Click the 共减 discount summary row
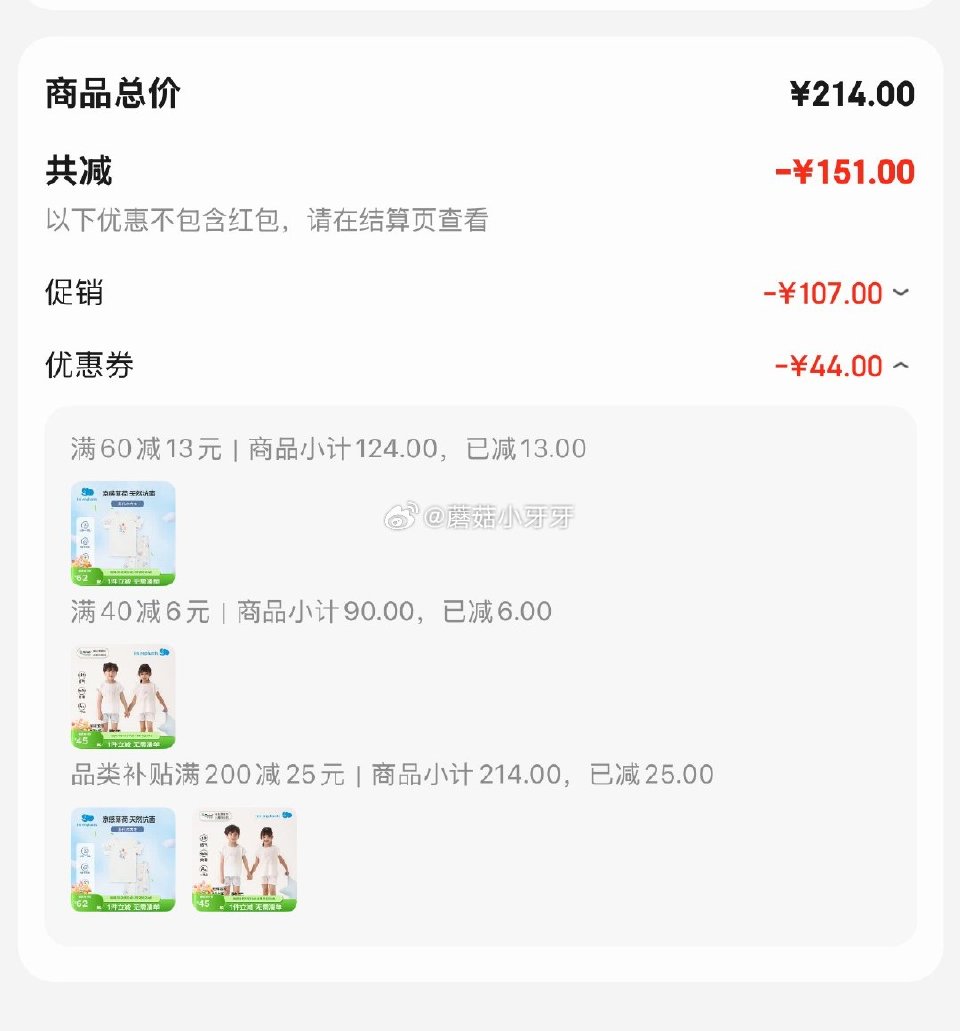The width and height of the screenshot is (960, 1031). click(x=79, y=171)
